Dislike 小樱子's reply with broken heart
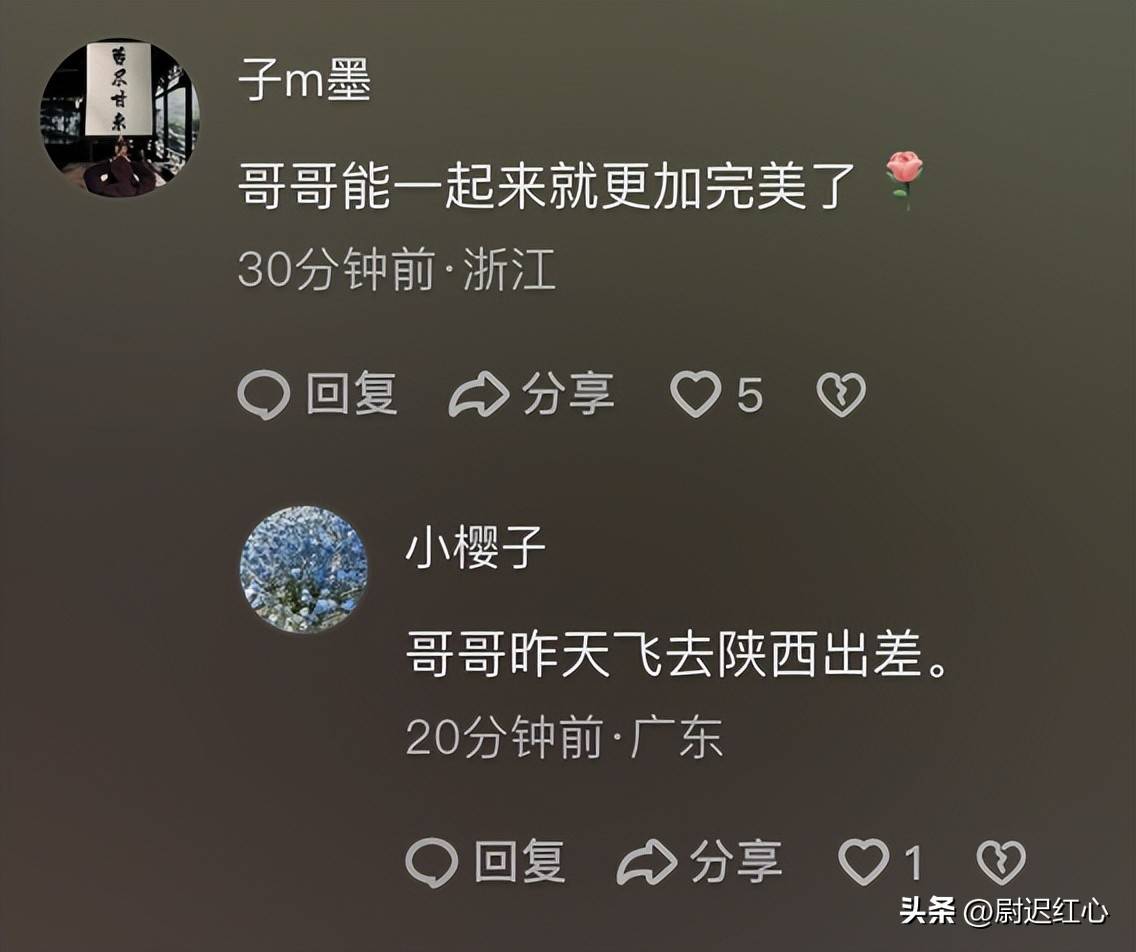 pyautogui.click(x=1001, y=862)
